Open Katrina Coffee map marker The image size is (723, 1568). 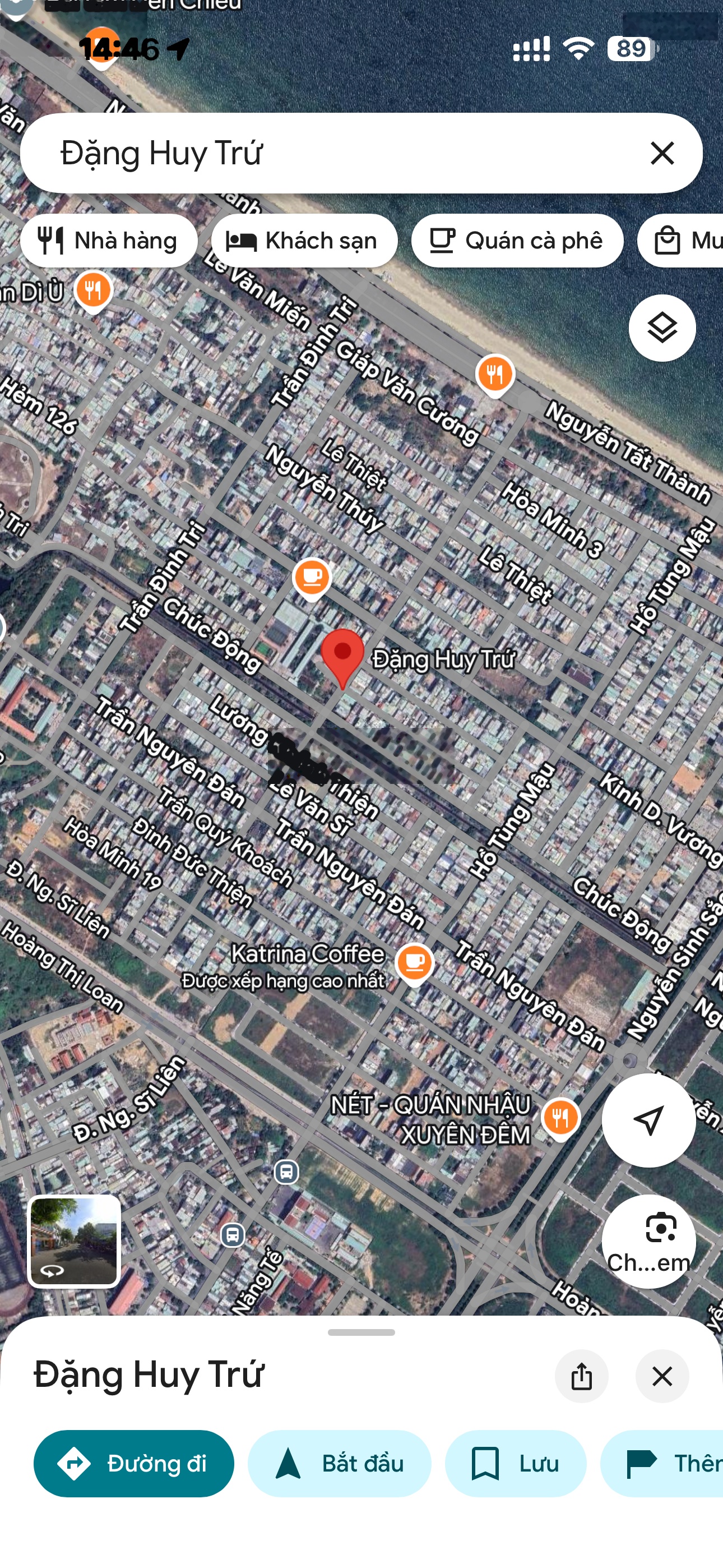(414, 962)
